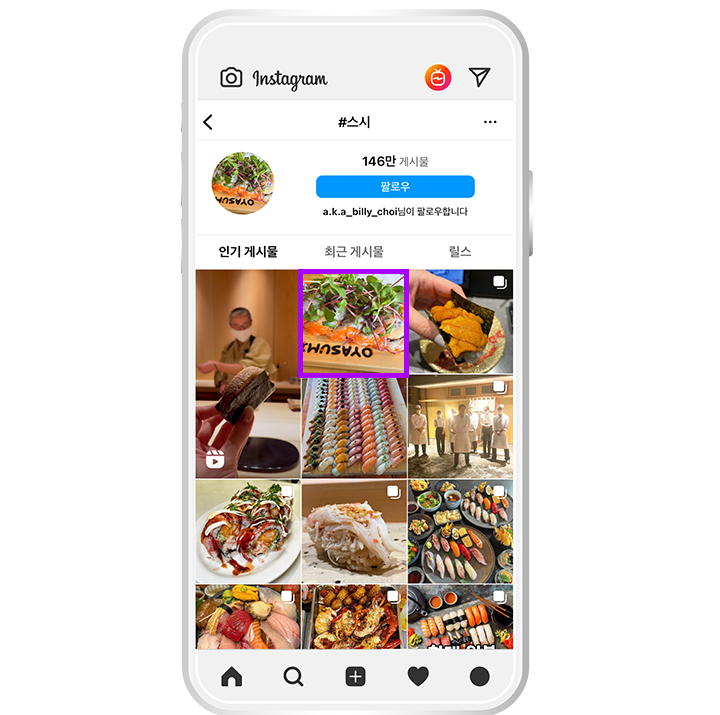The image size is (720, 715).
Task: Switch to the 릴스 tab
Action: [x=460, y=252]
